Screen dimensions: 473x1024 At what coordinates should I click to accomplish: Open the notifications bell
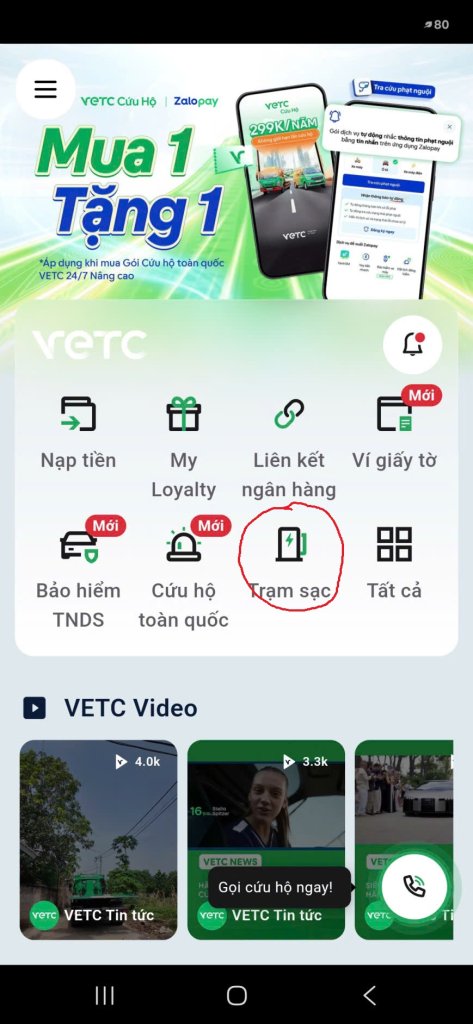pyautogui.click(x=412, y=344)
